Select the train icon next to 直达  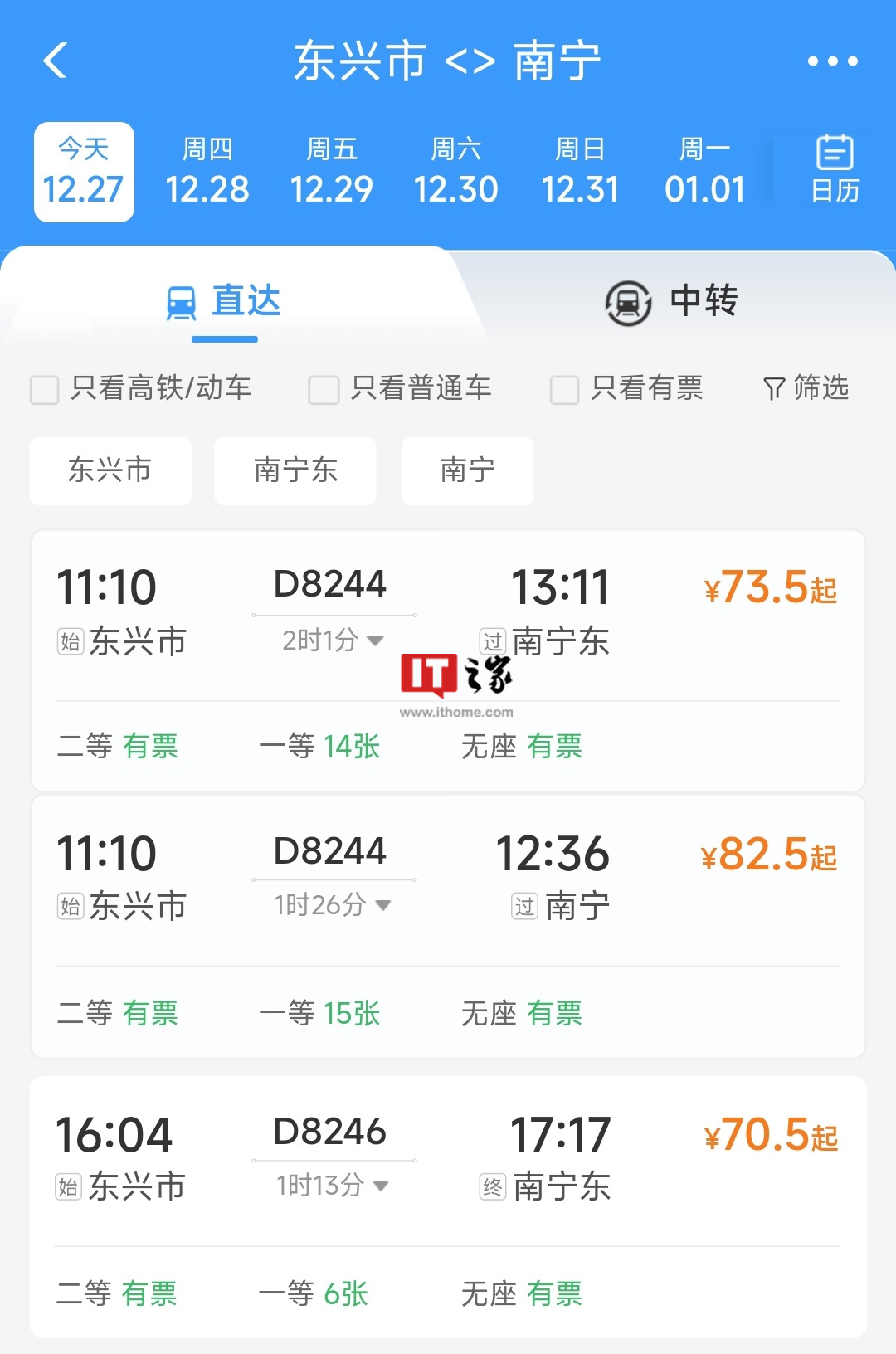point(181,303)
